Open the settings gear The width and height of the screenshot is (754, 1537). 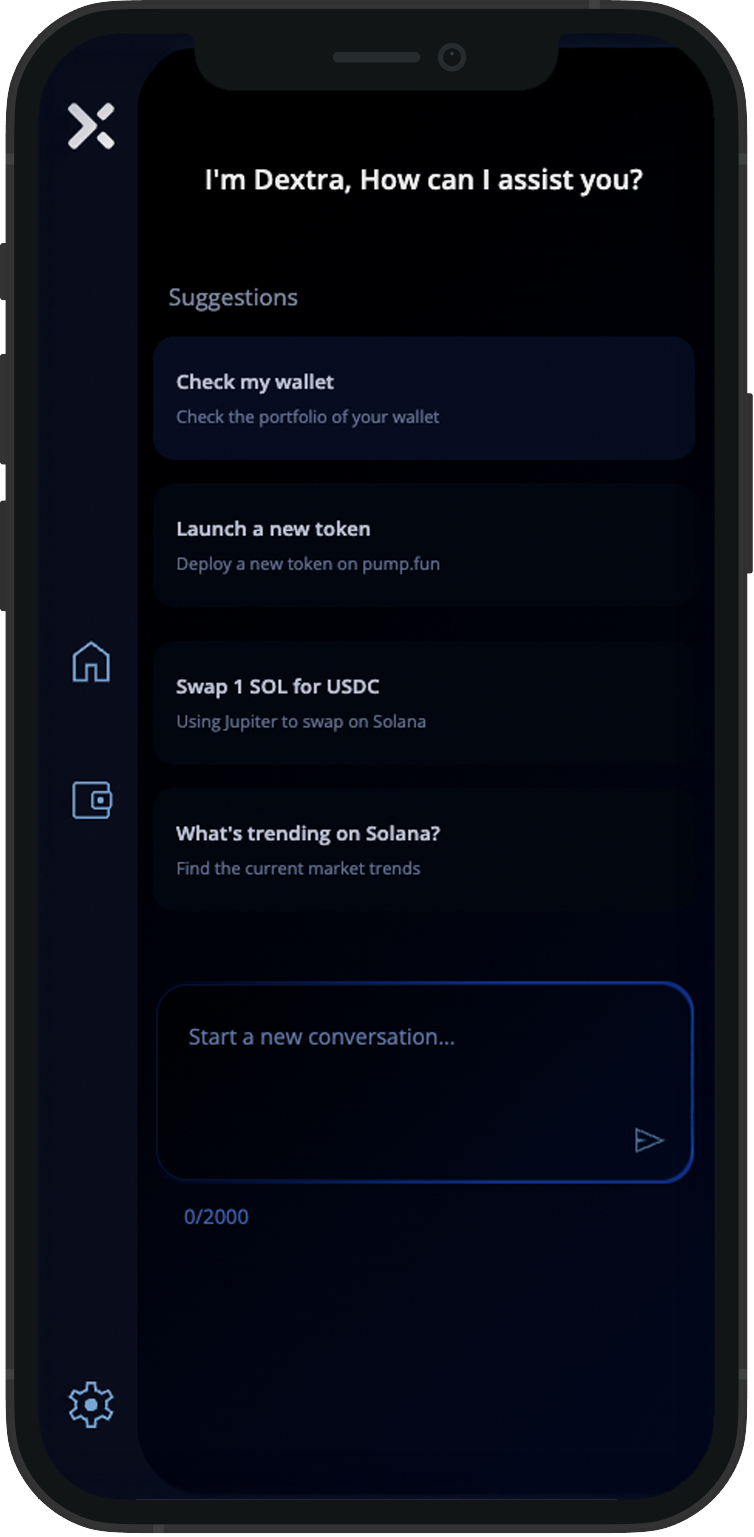(x=91, y=1405)
